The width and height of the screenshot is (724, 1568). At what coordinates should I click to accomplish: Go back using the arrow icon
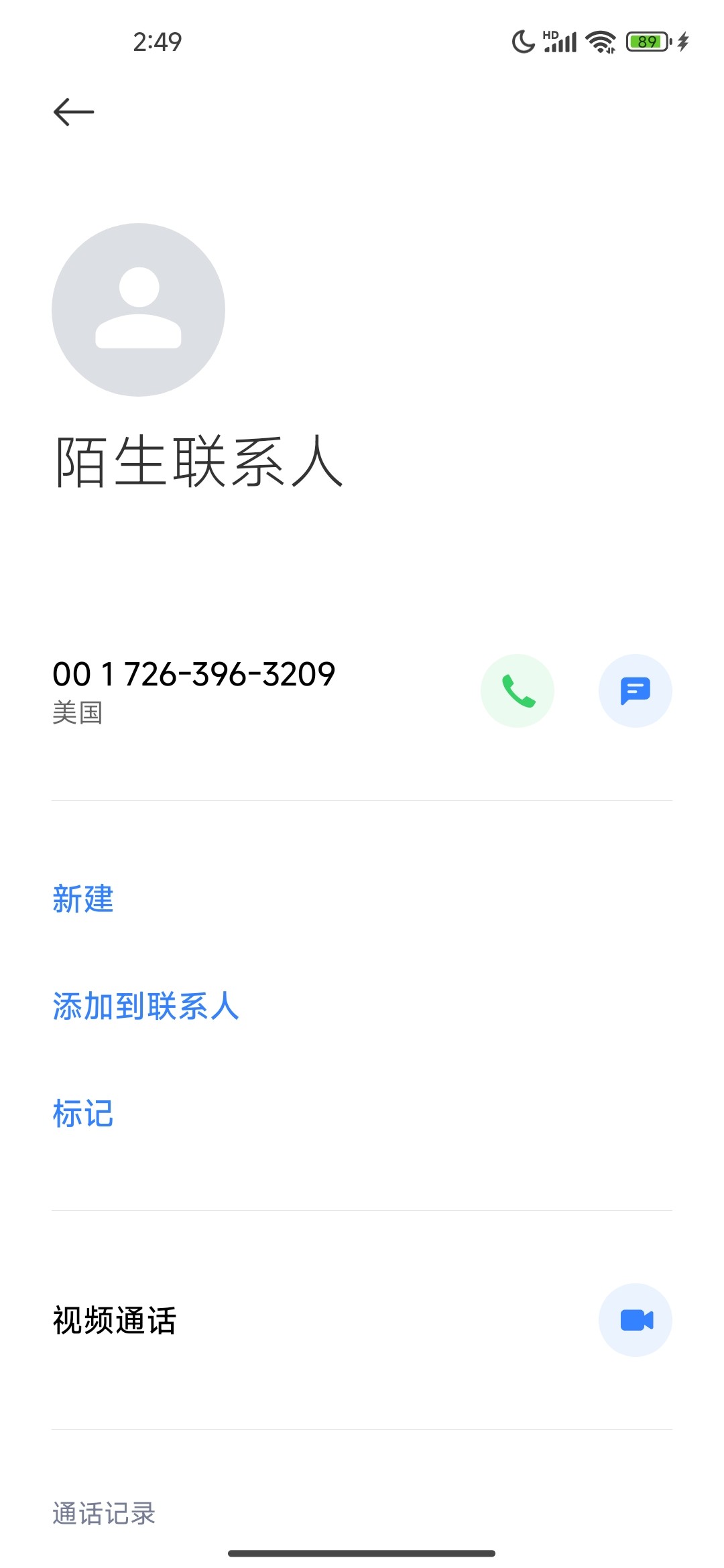click(x=74, y=112)
